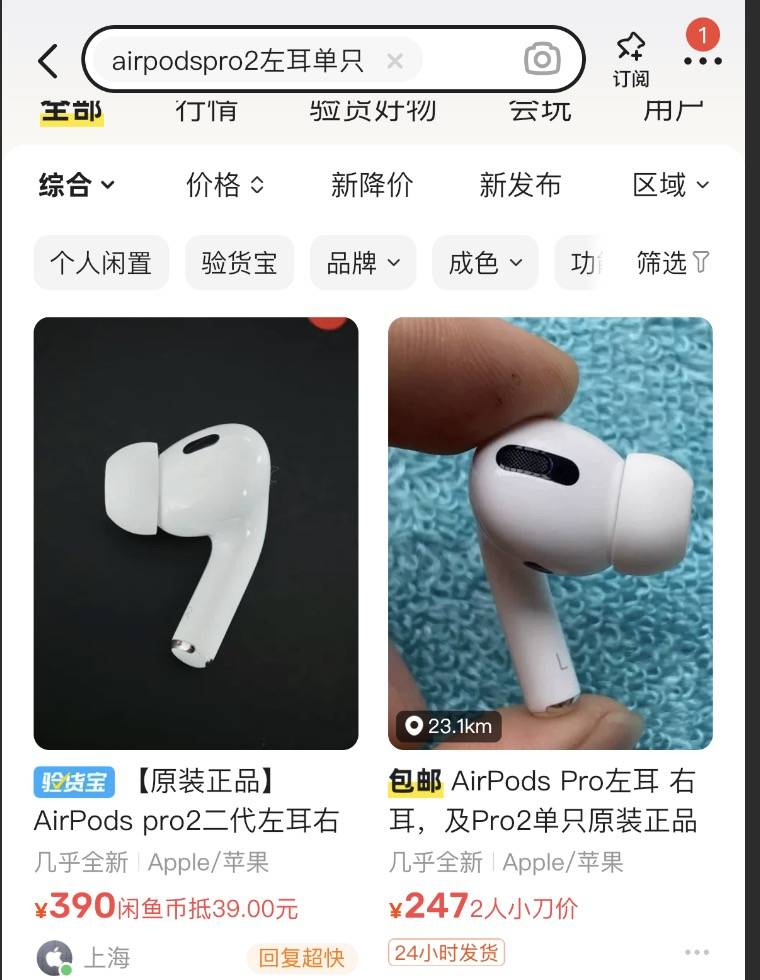760x980 pixels.
Task: Subscribe to this search via 订阅
Action: tap(630, 60)
